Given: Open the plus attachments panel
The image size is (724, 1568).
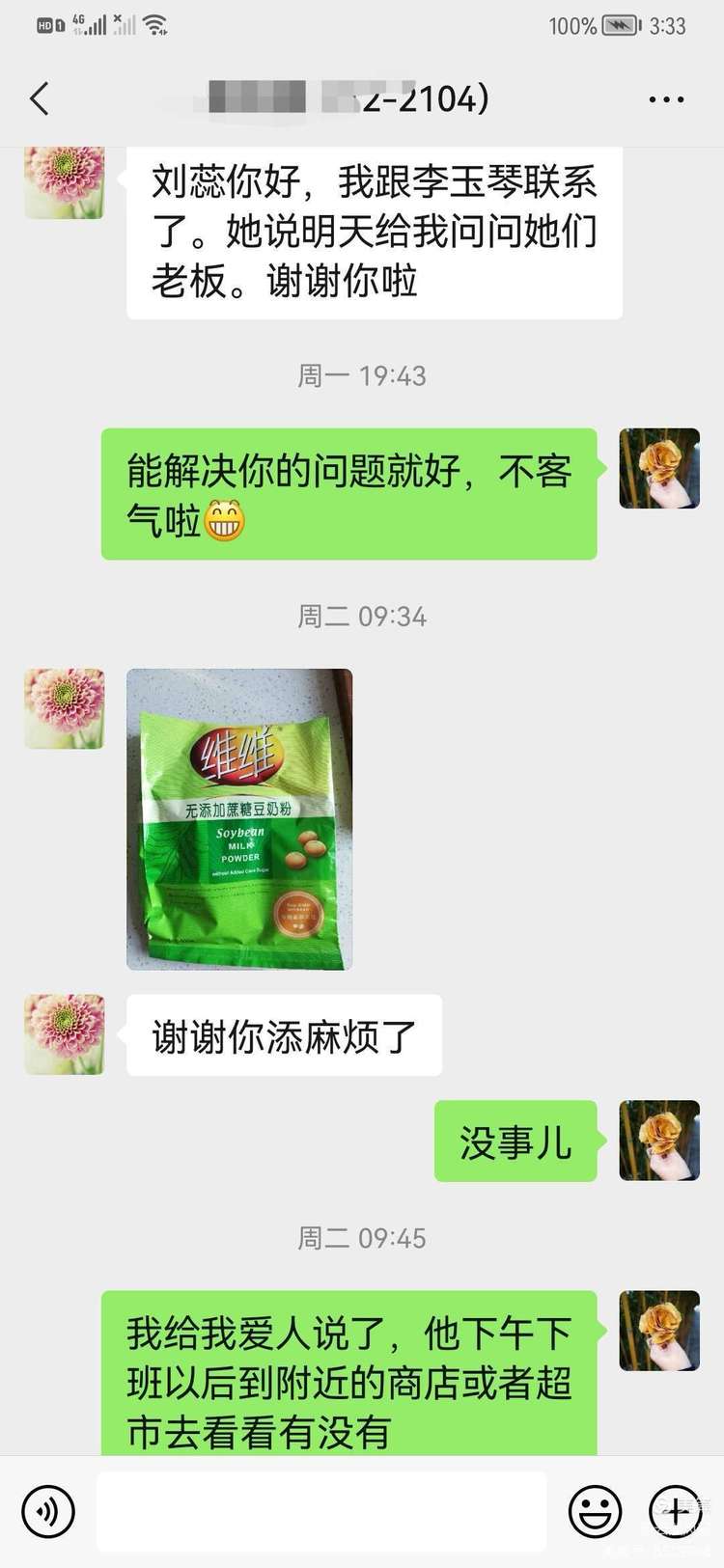Looking at the screenshot, I should click(x=675, y=1510).
